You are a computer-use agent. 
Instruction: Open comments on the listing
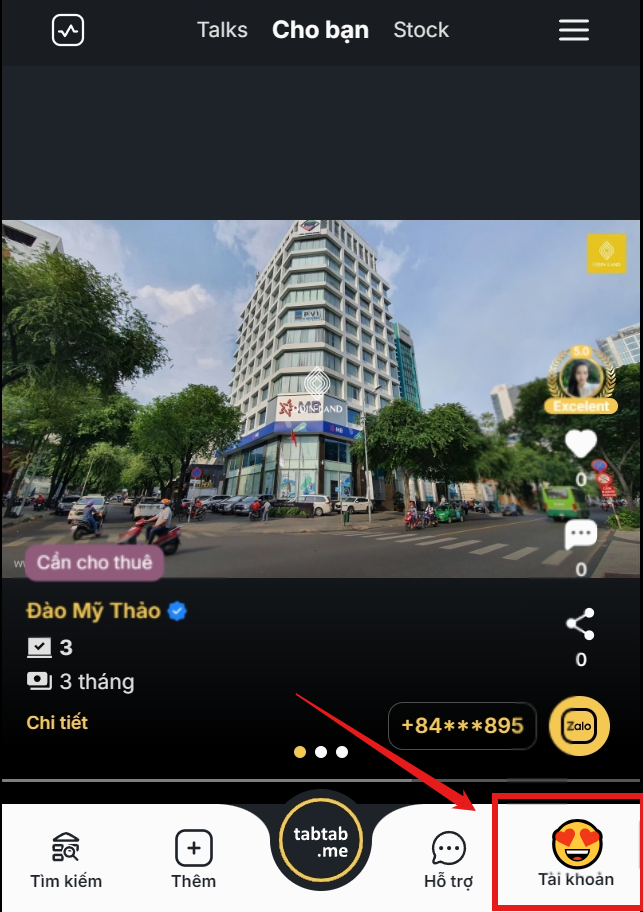pyautogui.click(x=580, y=535)
